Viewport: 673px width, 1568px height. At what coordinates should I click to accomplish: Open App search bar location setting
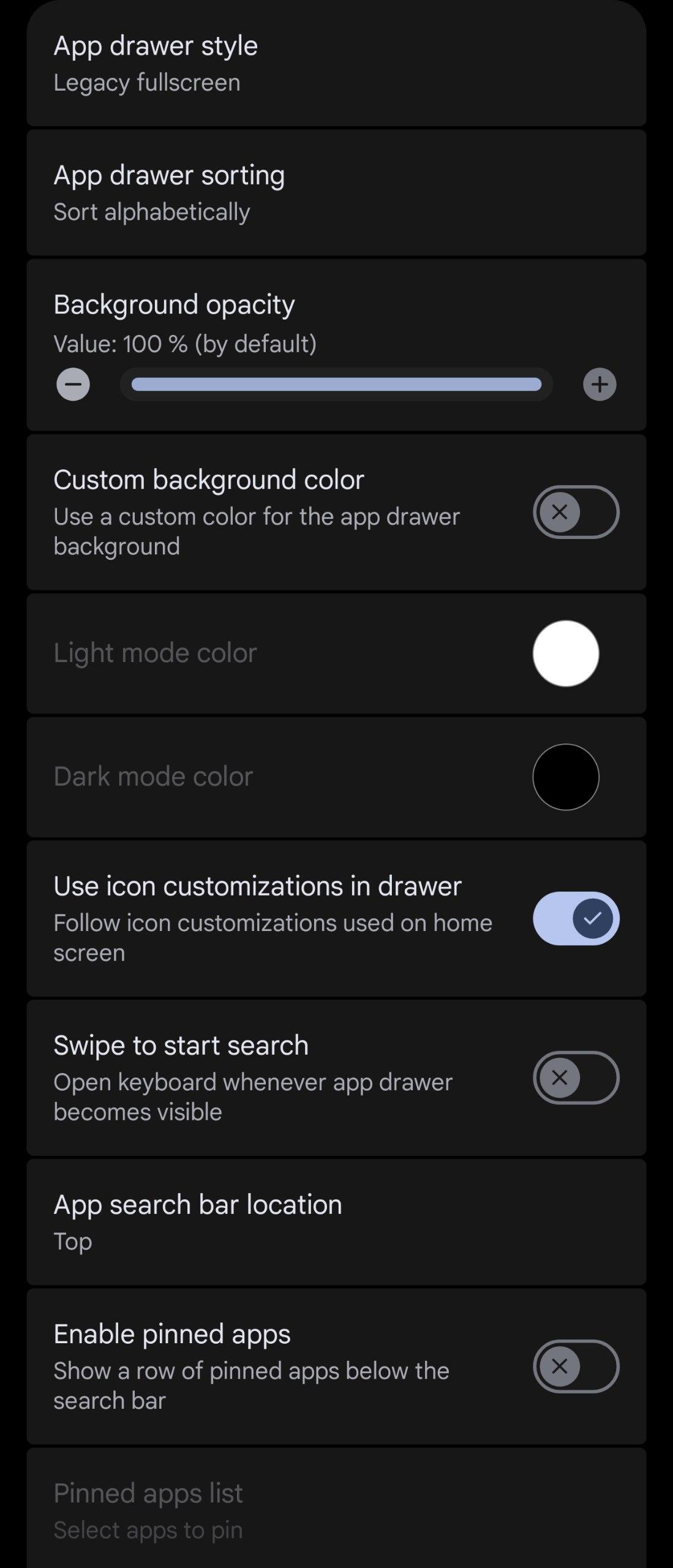[336, 1222]
